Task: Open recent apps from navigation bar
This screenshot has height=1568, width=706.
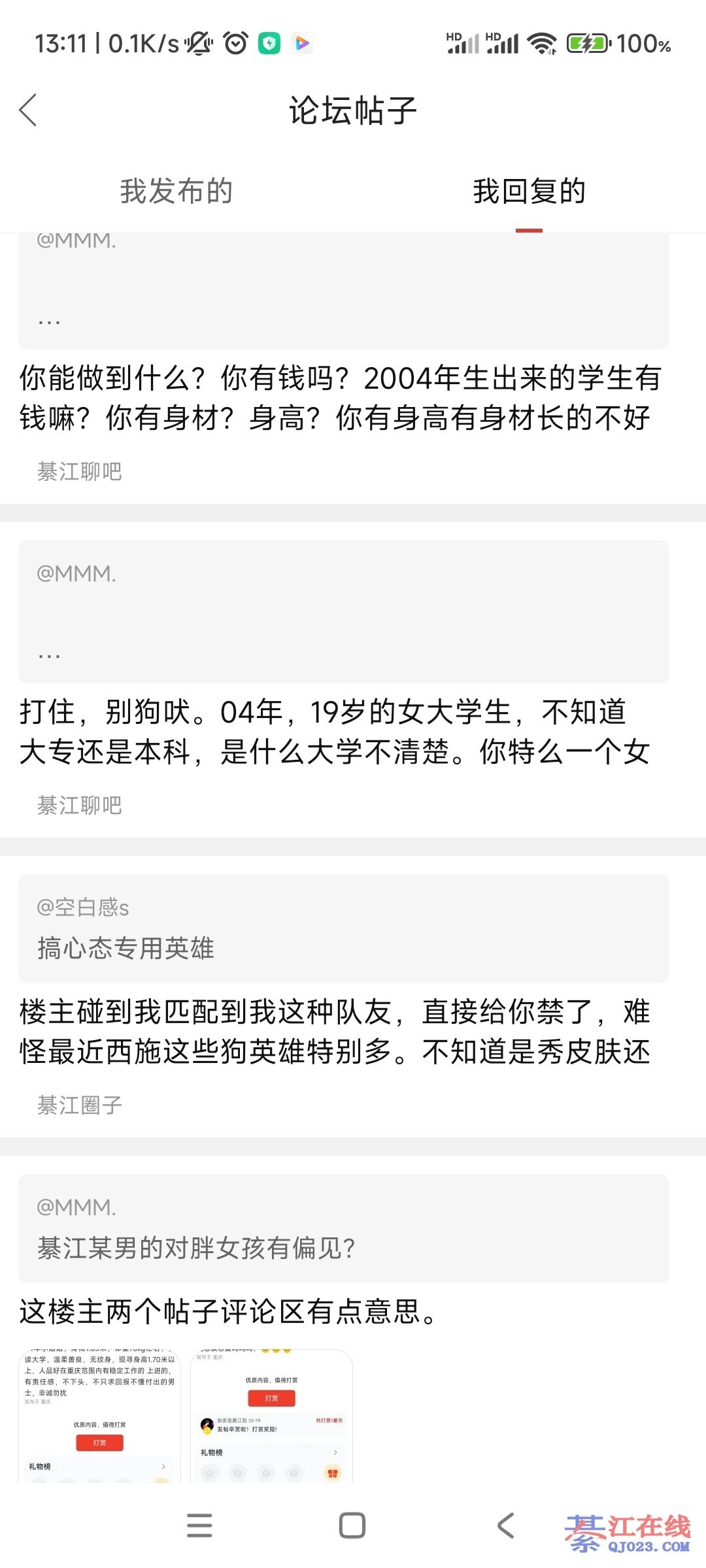Action: 199,1526
